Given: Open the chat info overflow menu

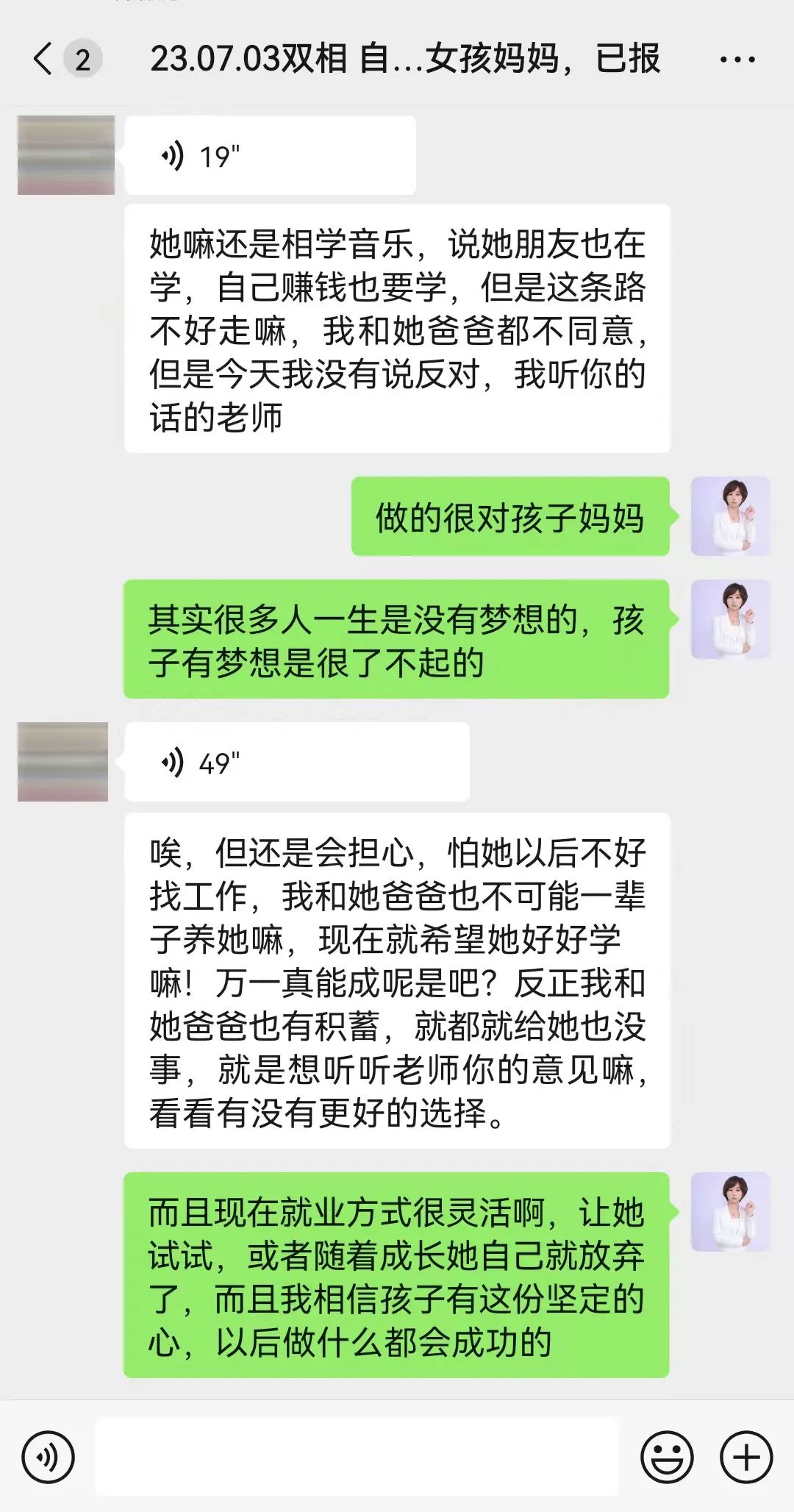Looking at the screenshot, I should (x=737, y=60).
